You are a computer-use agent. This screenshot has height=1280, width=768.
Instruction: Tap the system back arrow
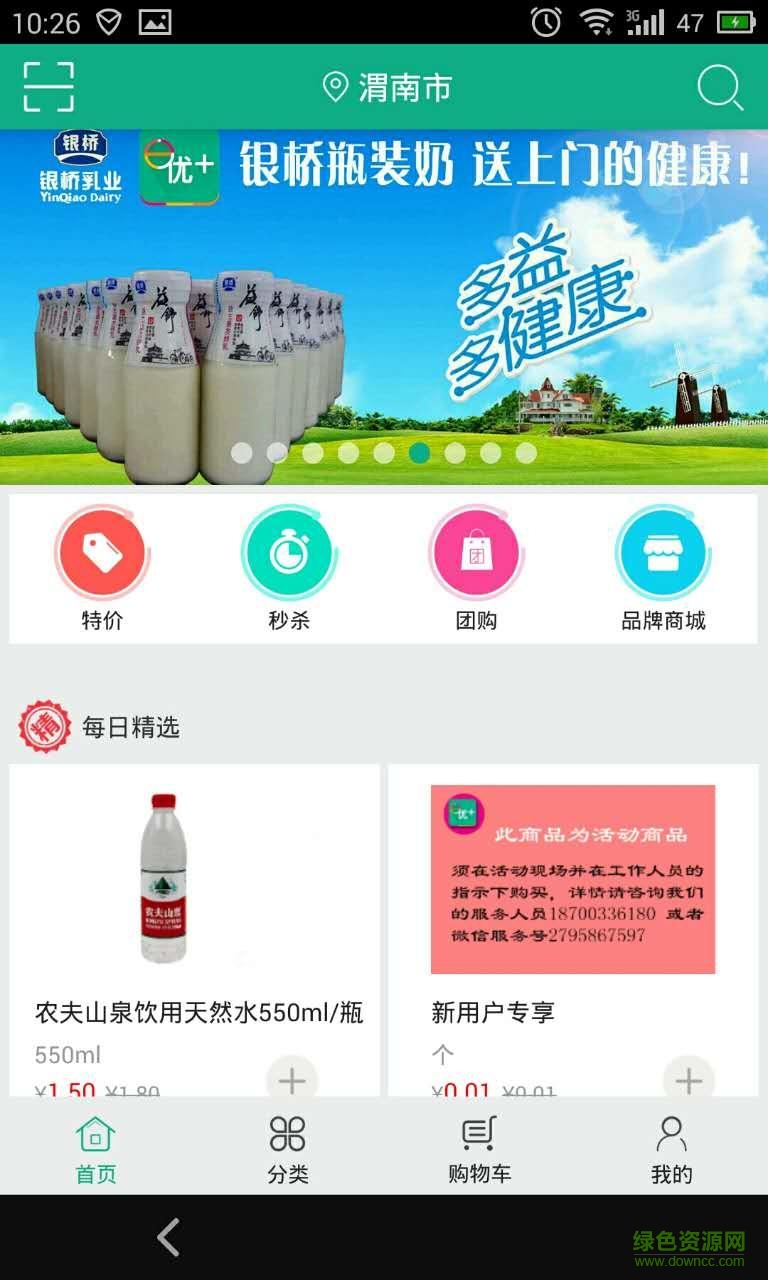click(x=168, y=1237)
